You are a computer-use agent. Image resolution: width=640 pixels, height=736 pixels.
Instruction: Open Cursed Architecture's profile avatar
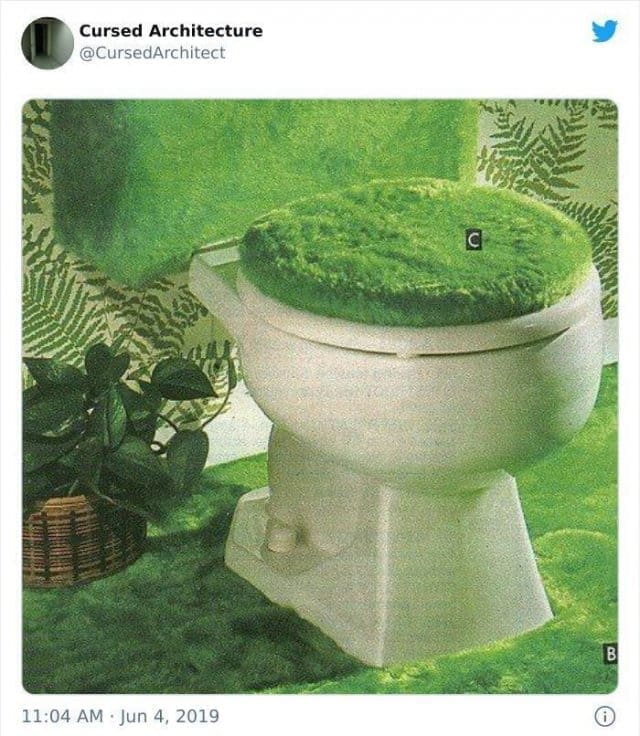tap(46, 41)
